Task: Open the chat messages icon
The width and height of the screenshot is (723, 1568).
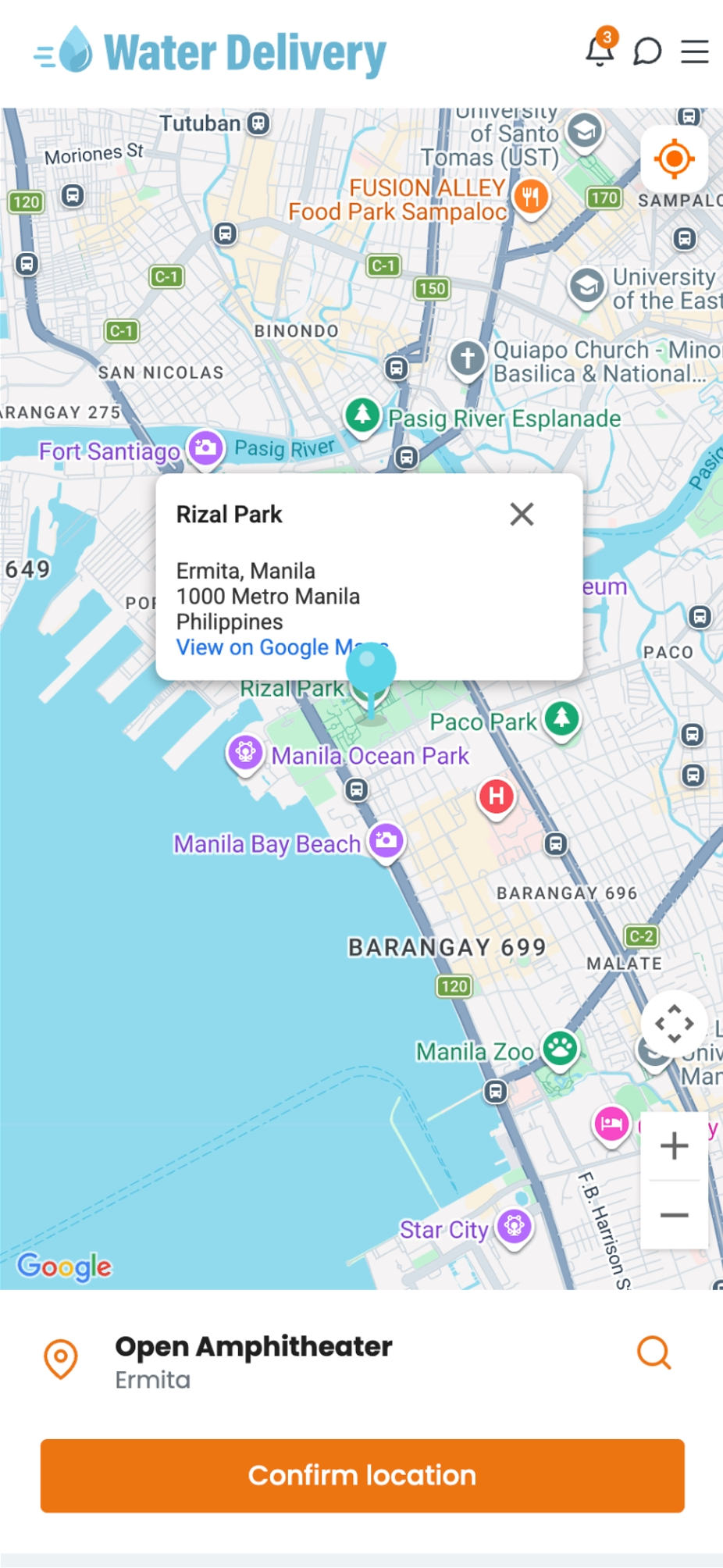Action: tap(647, 52)
